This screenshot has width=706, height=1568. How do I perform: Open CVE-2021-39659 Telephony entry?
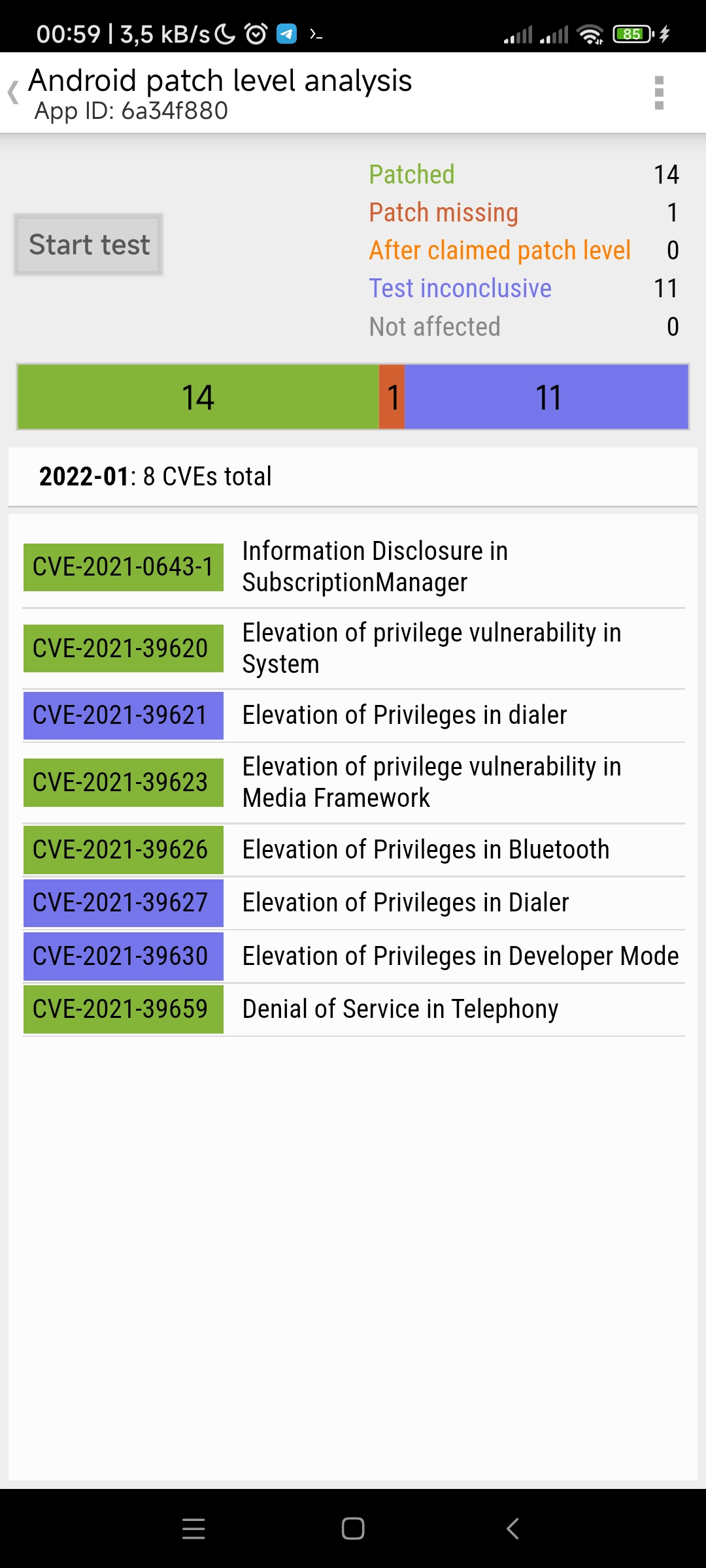tap(354, 1009)
